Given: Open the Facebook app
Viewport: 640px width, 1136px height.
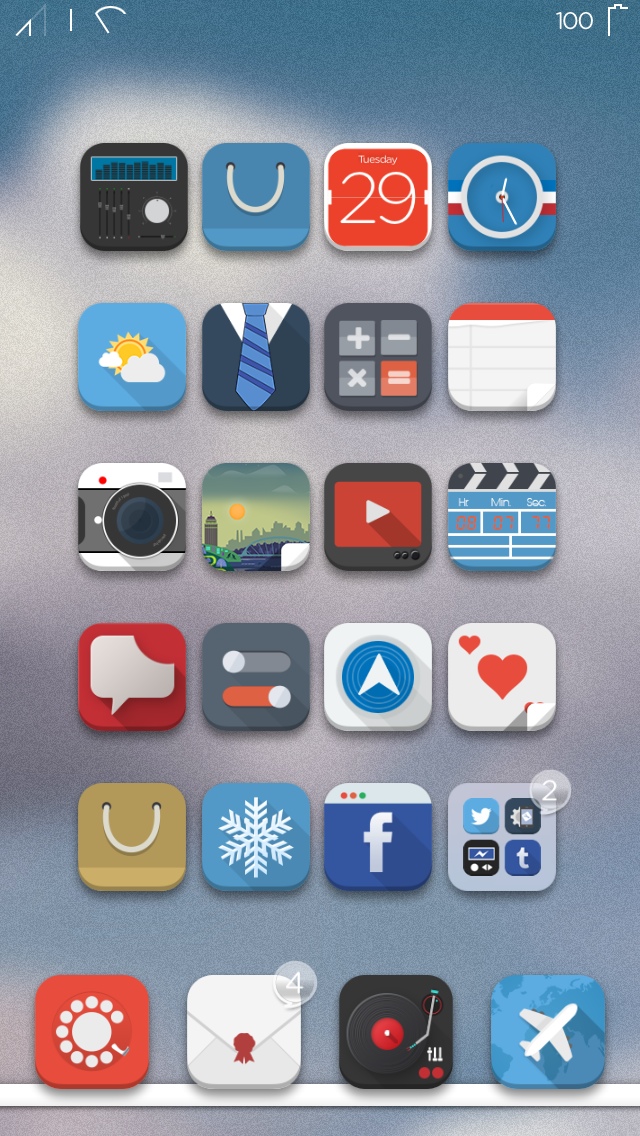Looking at the screenshot, I should (x=378, y=837).
